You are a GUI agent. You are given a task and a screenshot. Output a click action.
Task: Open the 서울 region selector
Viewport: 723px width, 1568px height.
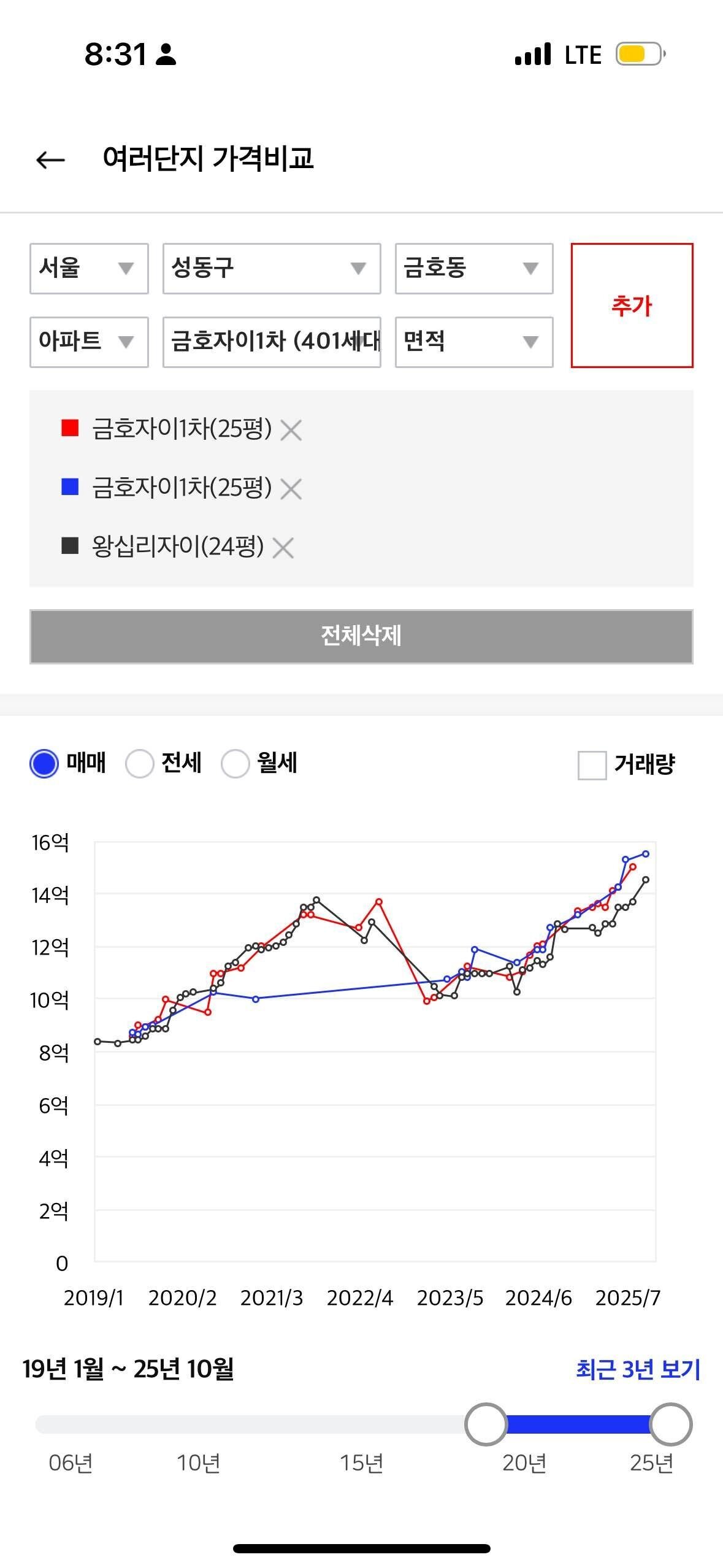coord(89,268)
